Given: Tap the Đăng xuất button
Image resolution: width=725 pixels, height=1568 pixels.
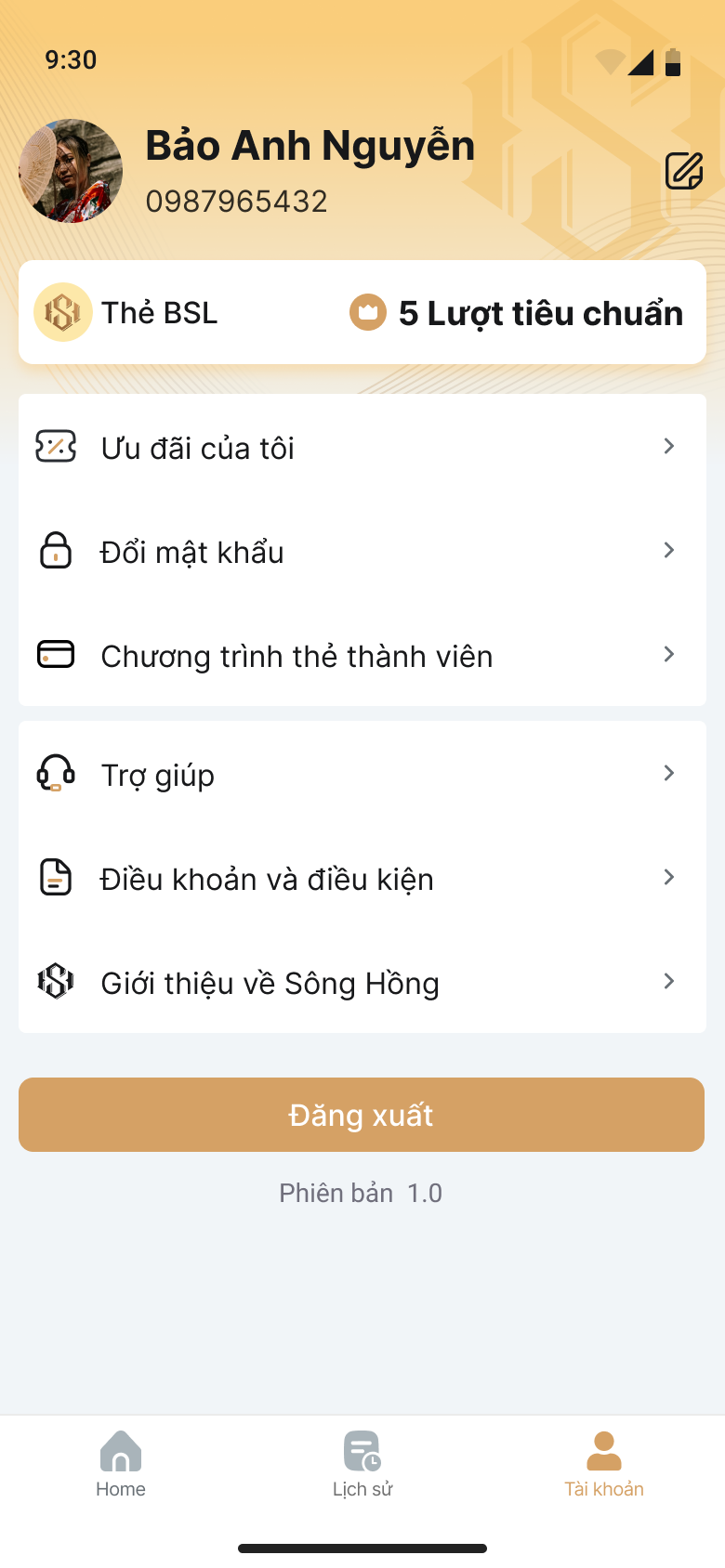Looking at the screenshot, I should point(362,1115).
